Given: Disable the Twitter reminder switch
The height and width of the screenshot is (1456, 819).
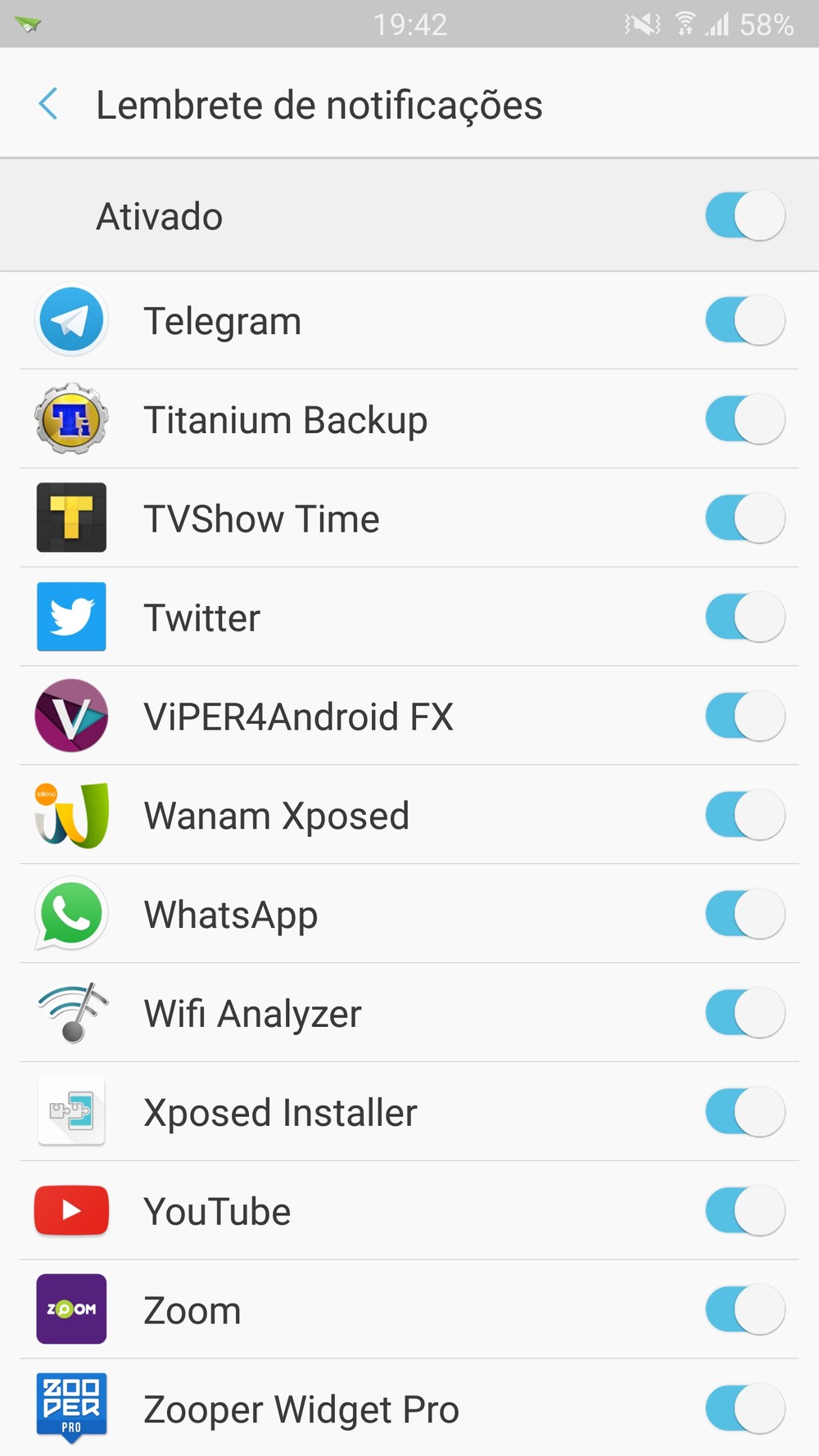Looking at the screenshot, I should click(744, 617).
